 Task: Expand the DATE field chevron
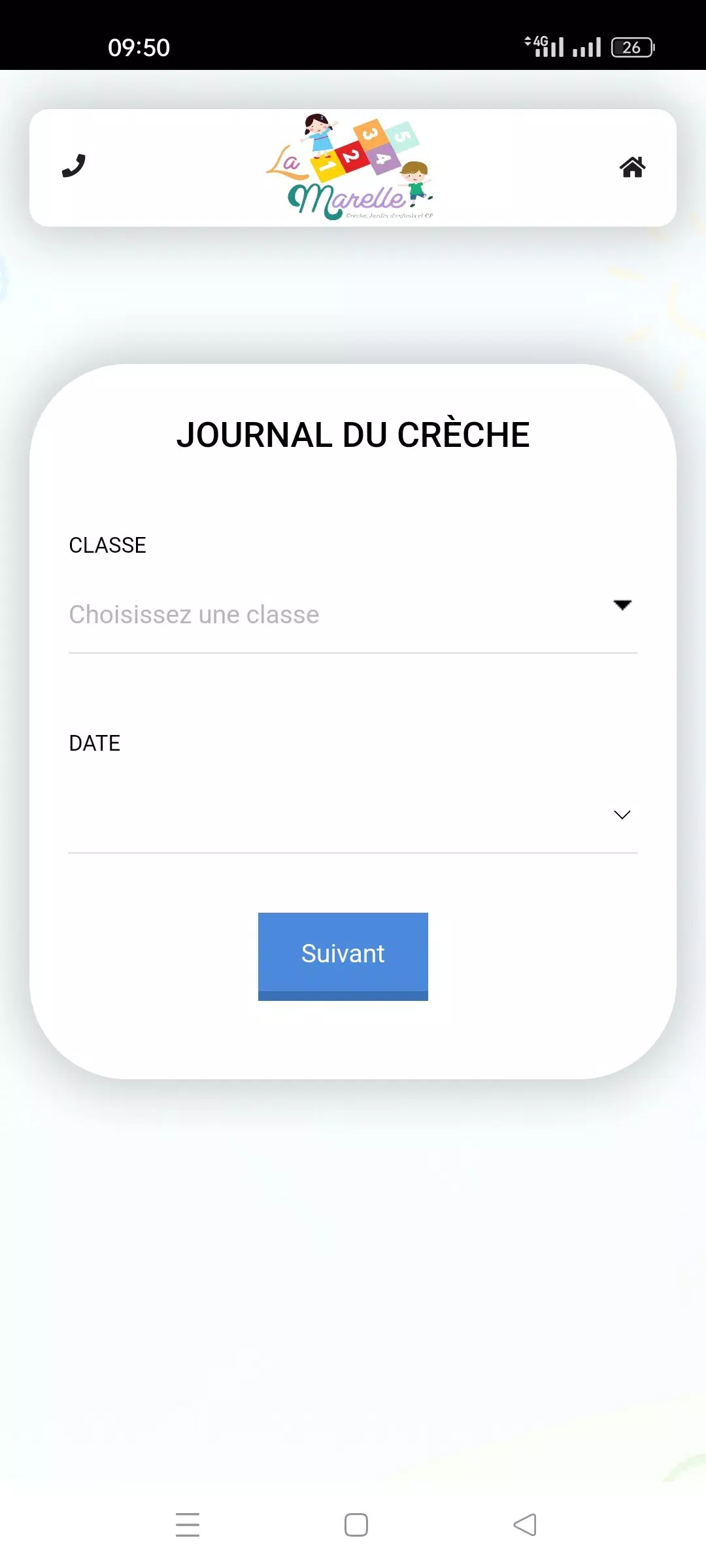click(621, 815)
